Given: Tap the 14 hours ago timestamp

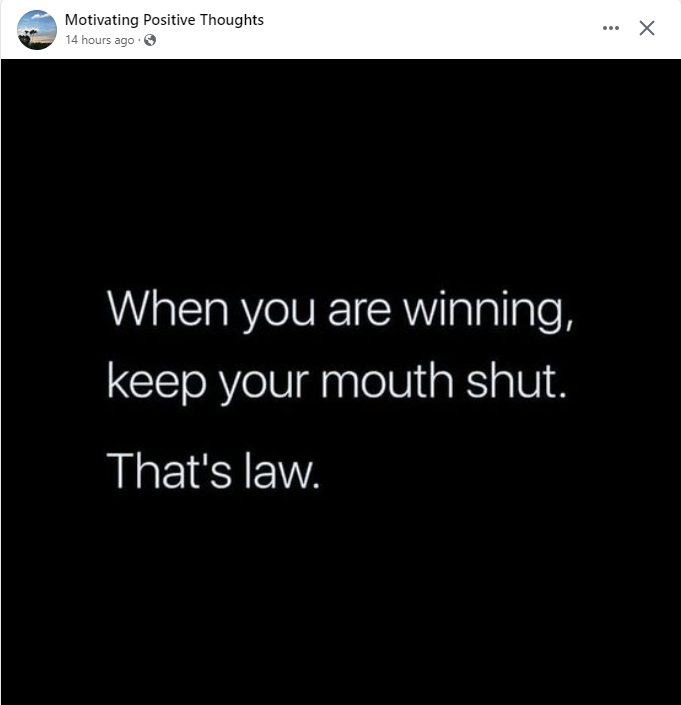Looking at the screenshot, I should pos(99,40).
